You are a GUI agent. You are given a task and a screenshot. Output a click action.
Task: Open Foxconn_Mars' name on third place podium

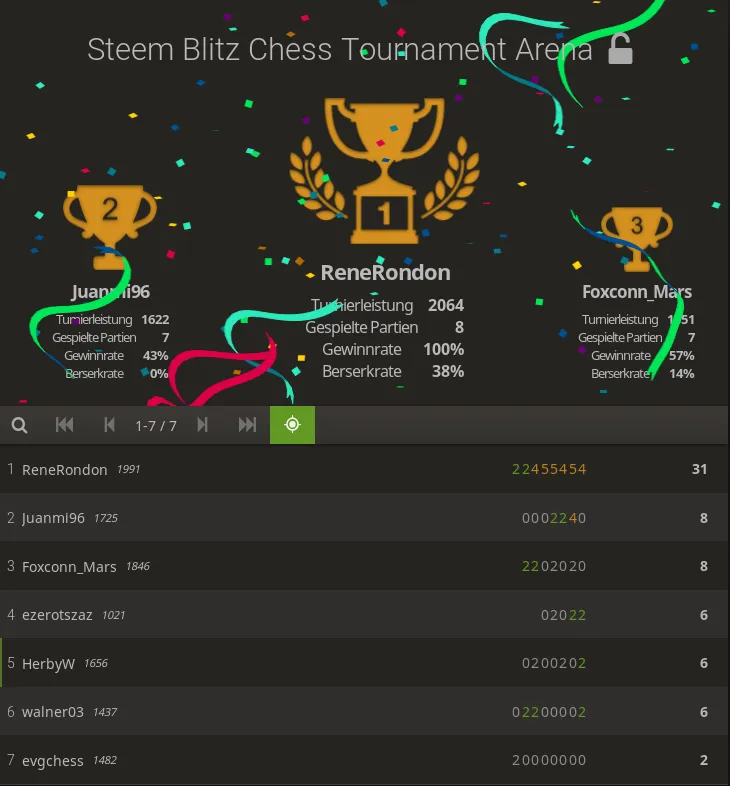[x=637, y=292]
